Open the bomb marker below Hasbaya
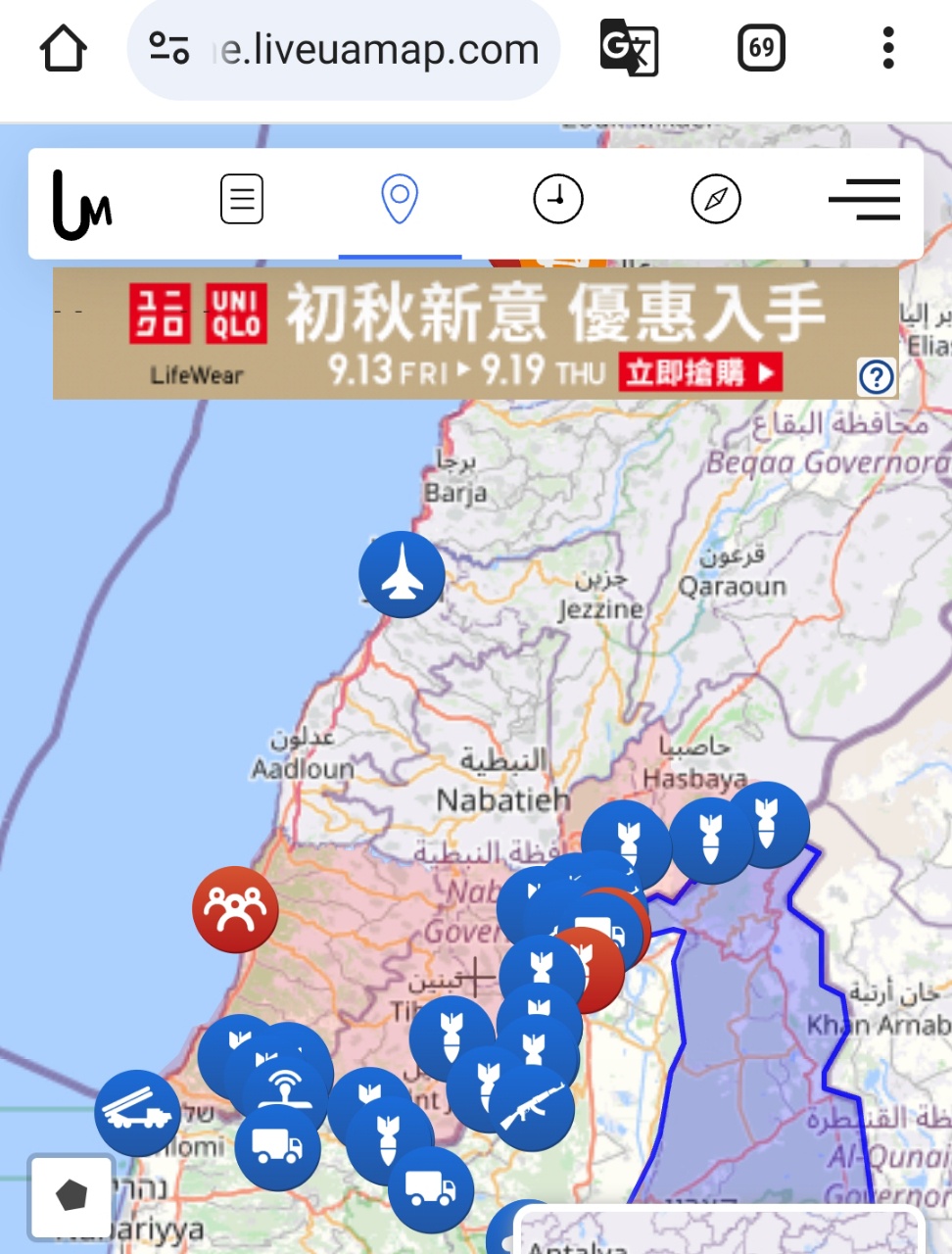 pyautogui.click(x=711, y=840)
